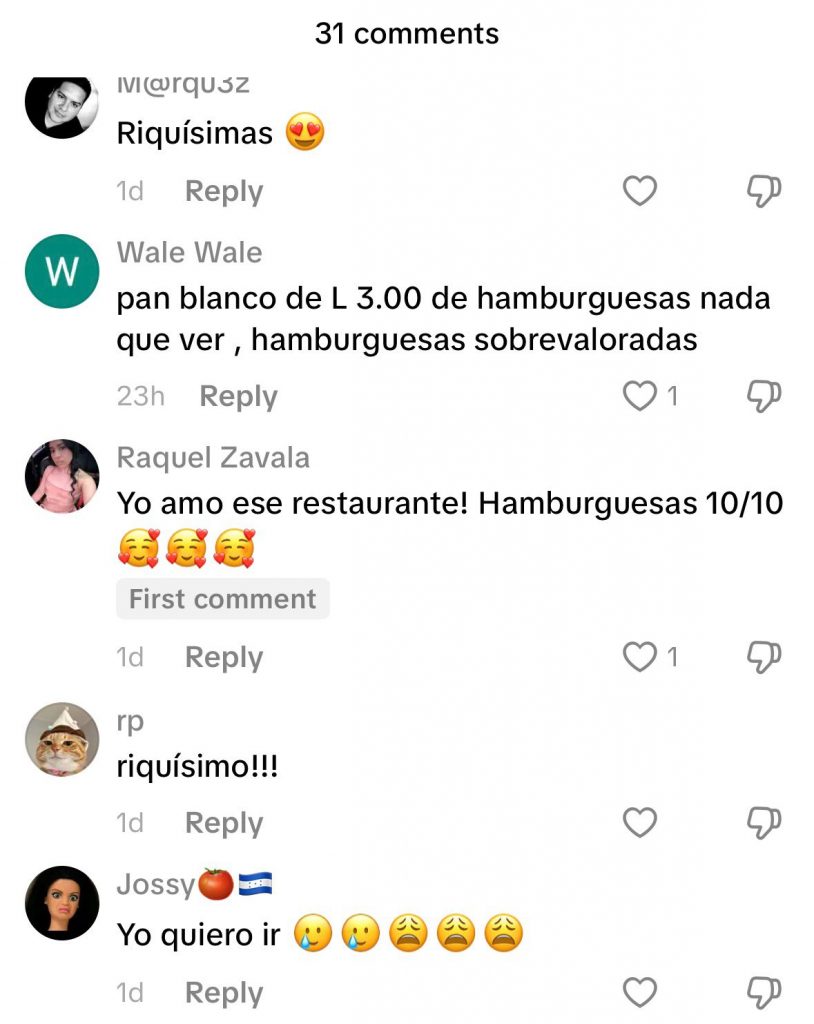Open rp's cat avatar profile
Viewport: 814px width, 1024px height.
coord(62,740)
